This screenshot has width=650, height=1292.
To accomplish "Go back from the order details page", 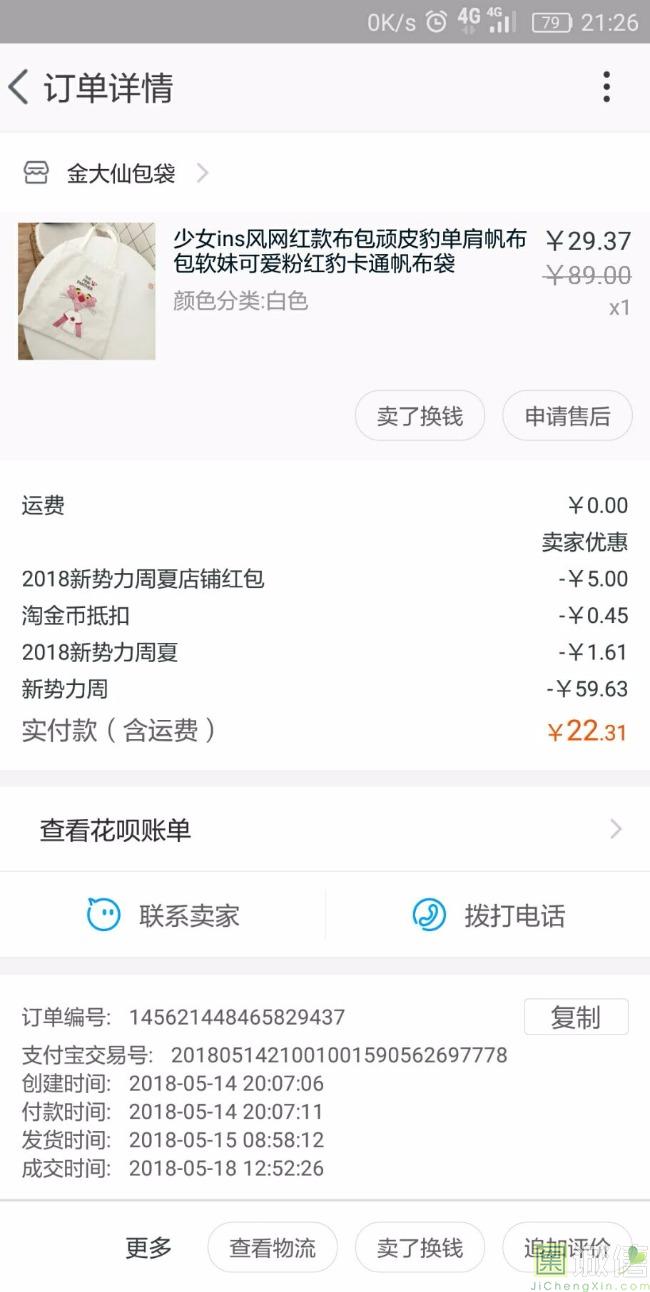I will 20,88.
